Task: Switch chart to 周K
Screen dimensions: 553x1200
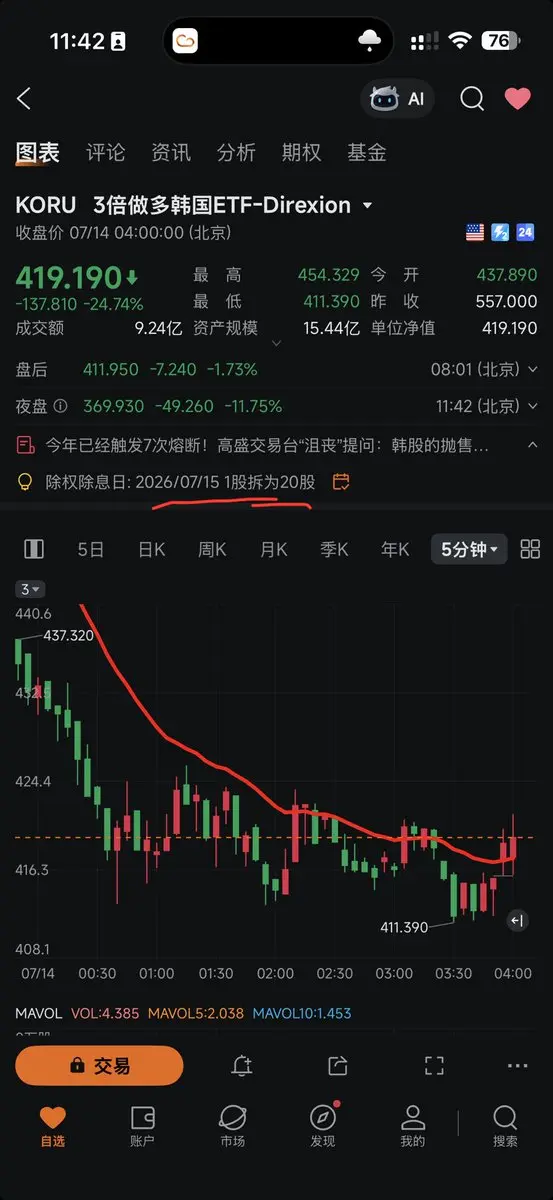Action: click(x=212, y=549)
